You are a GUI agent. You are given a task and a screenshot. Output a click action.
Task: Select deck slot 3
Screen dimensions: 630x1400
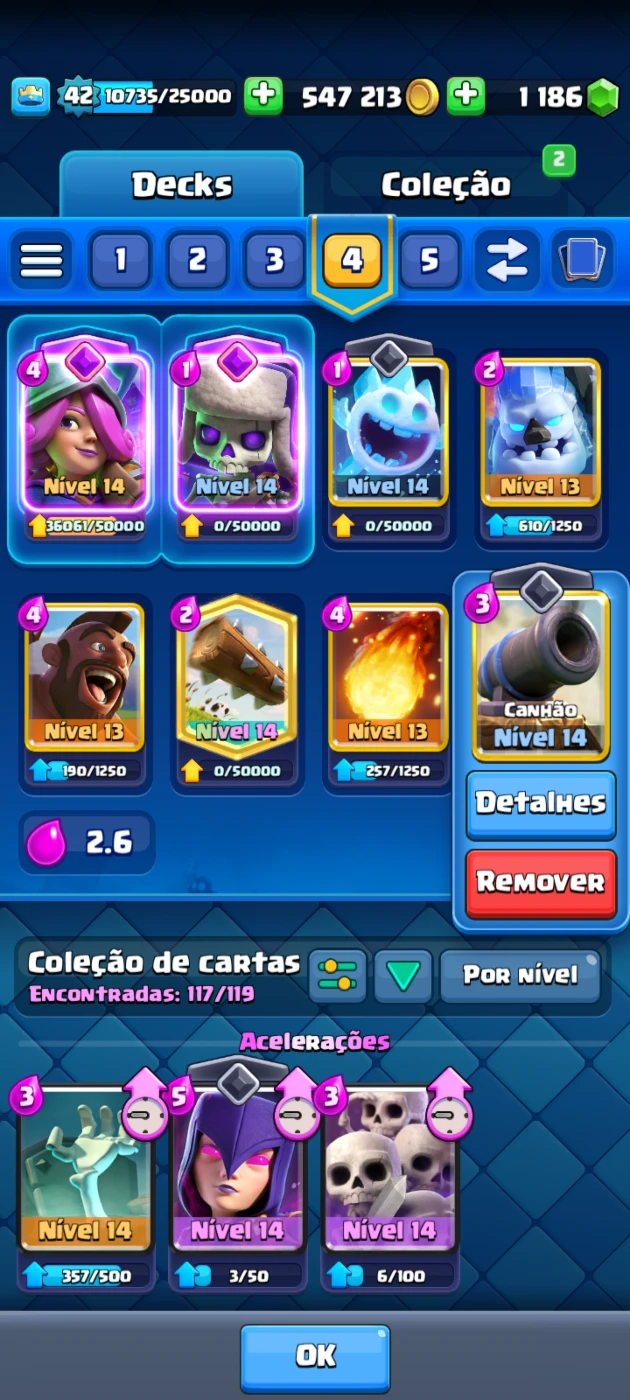tap(274, 260)
